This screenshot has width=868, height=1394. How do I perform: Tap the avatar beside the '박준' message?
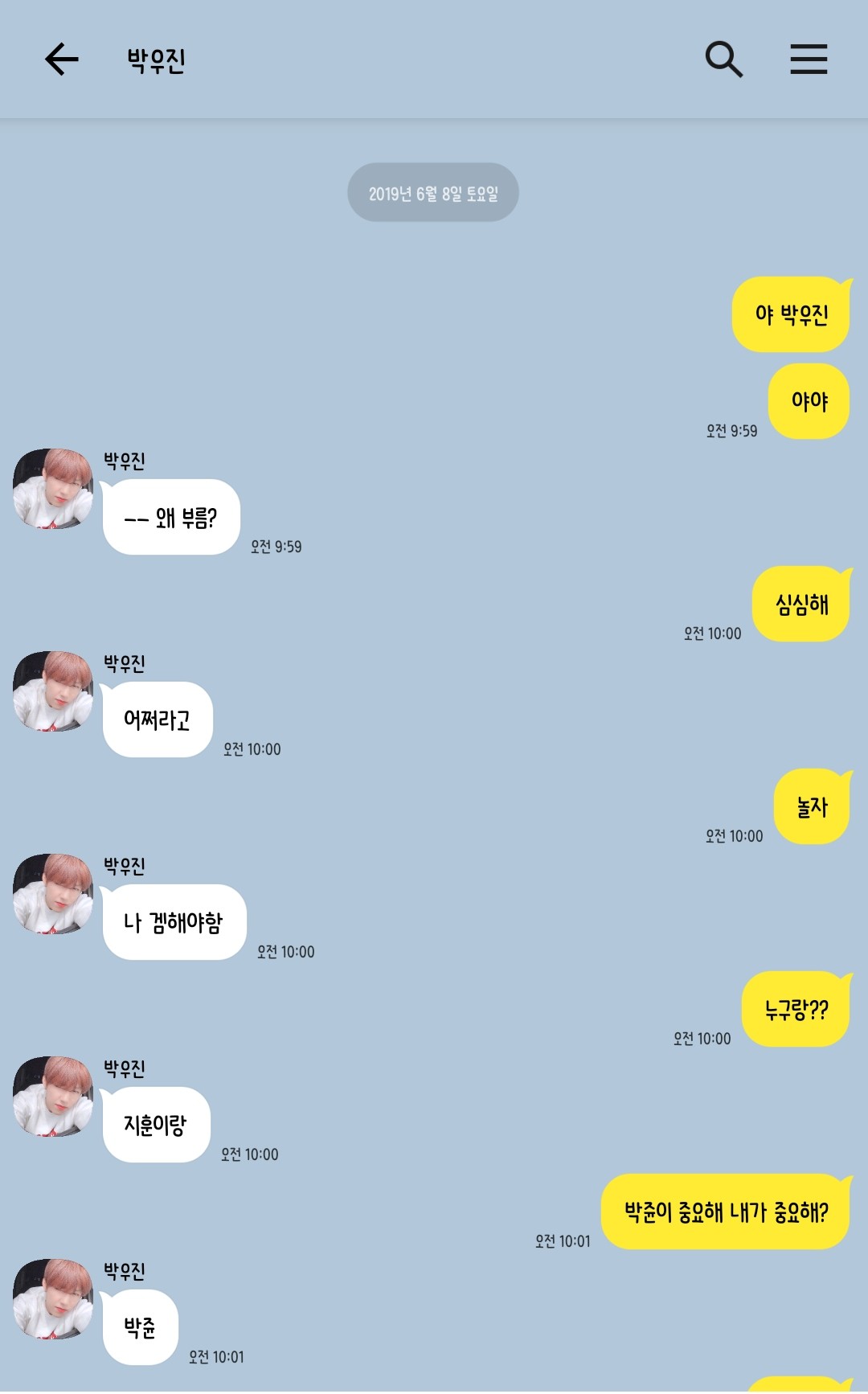(x=53, y=1299)
